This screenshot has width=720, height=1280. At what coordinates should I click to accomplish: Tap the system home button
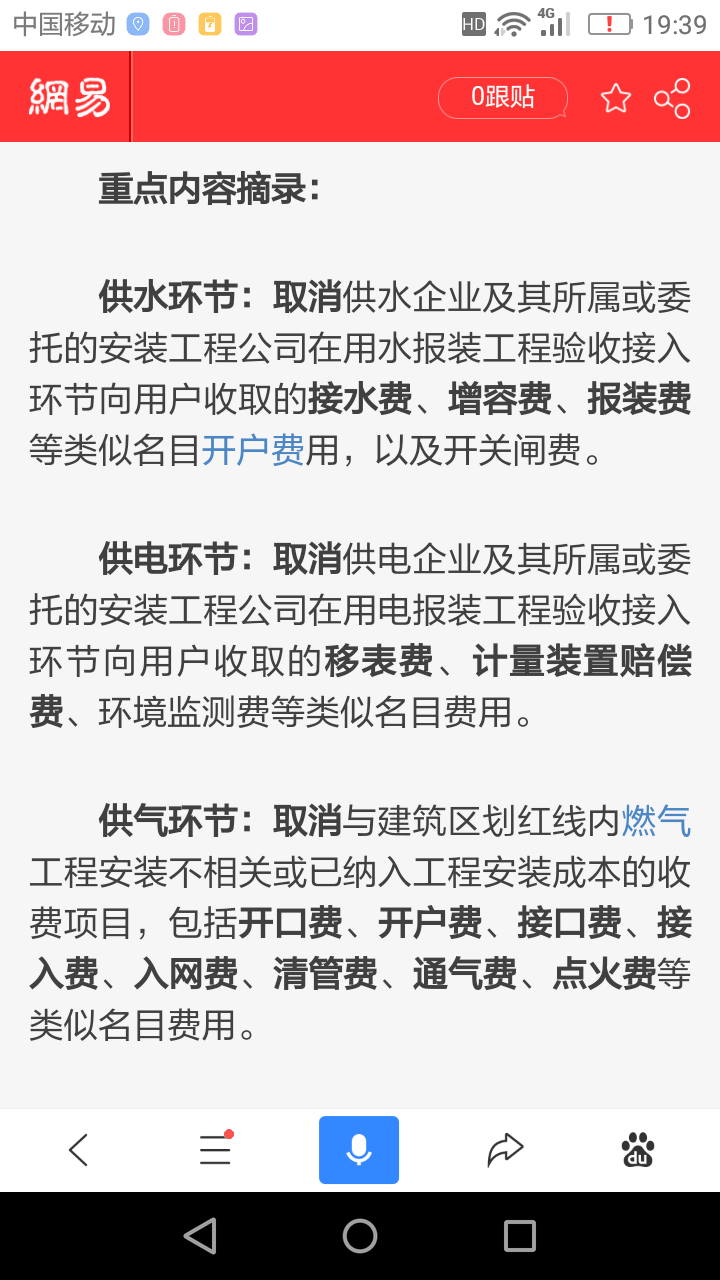click(x=360, y=1236)
